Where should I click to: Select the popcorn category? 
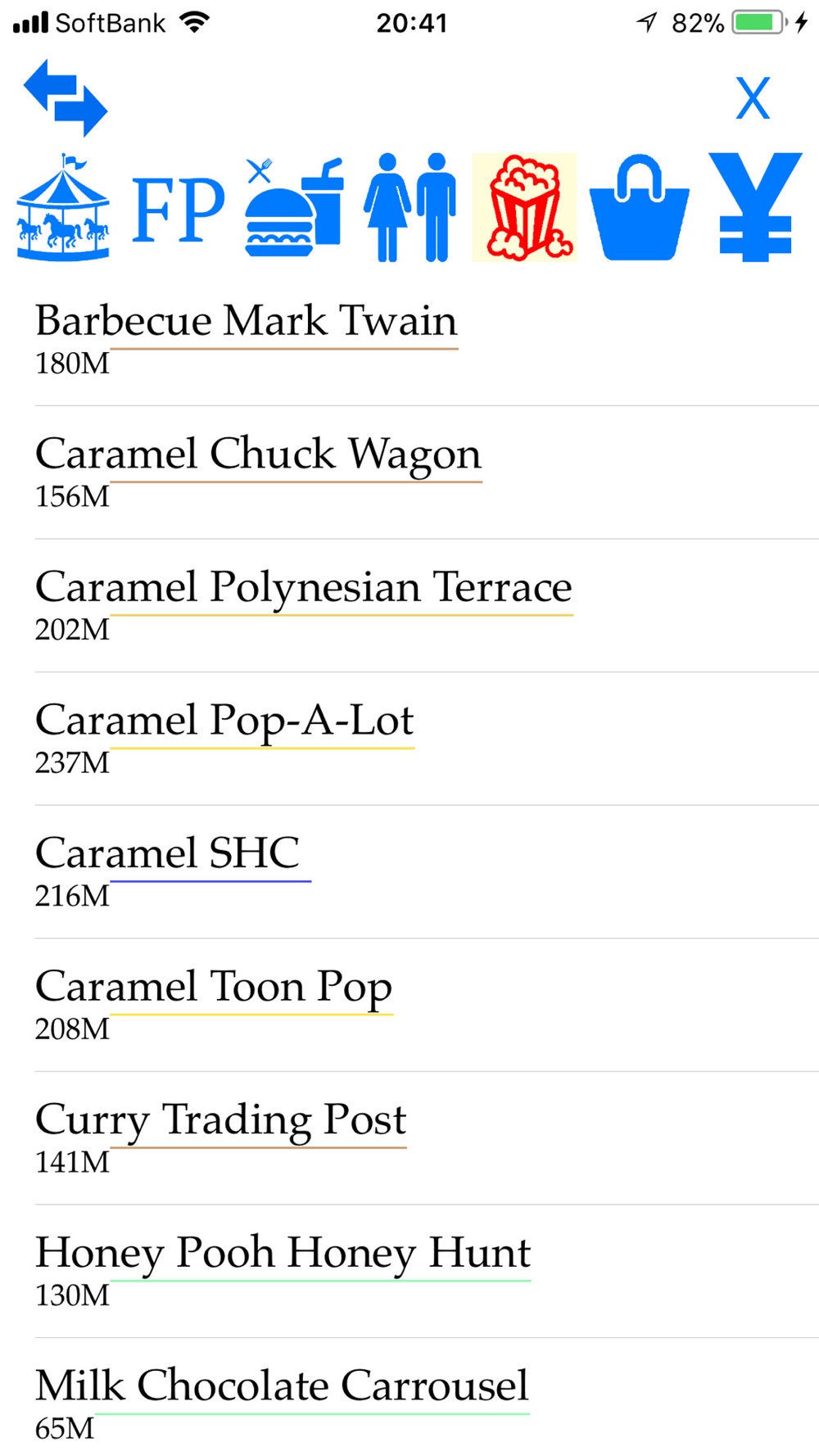tap(525, 208)
